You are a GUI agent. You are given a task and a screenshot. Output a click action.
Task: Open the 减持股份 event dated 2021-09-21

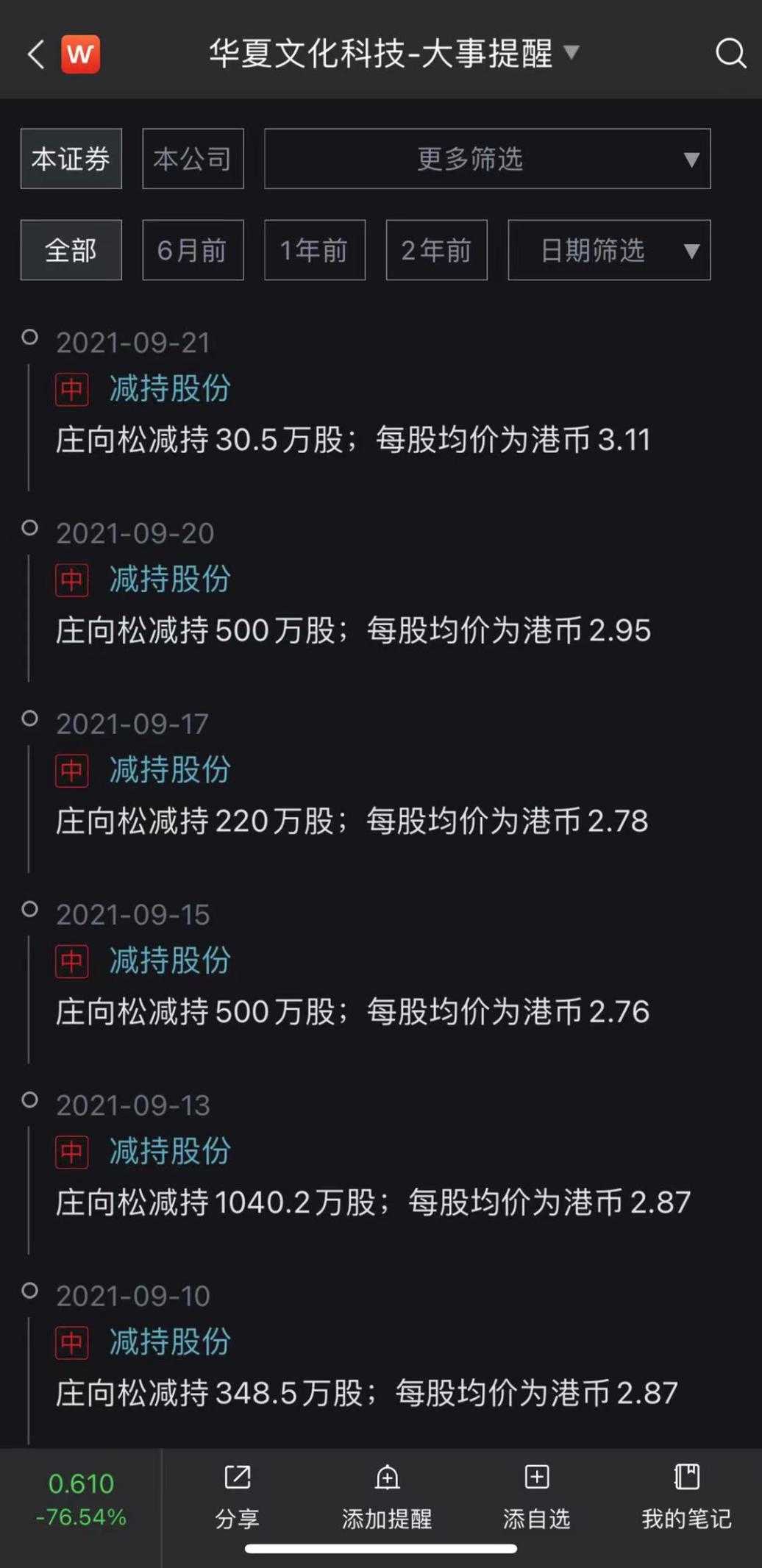[170, 388]
